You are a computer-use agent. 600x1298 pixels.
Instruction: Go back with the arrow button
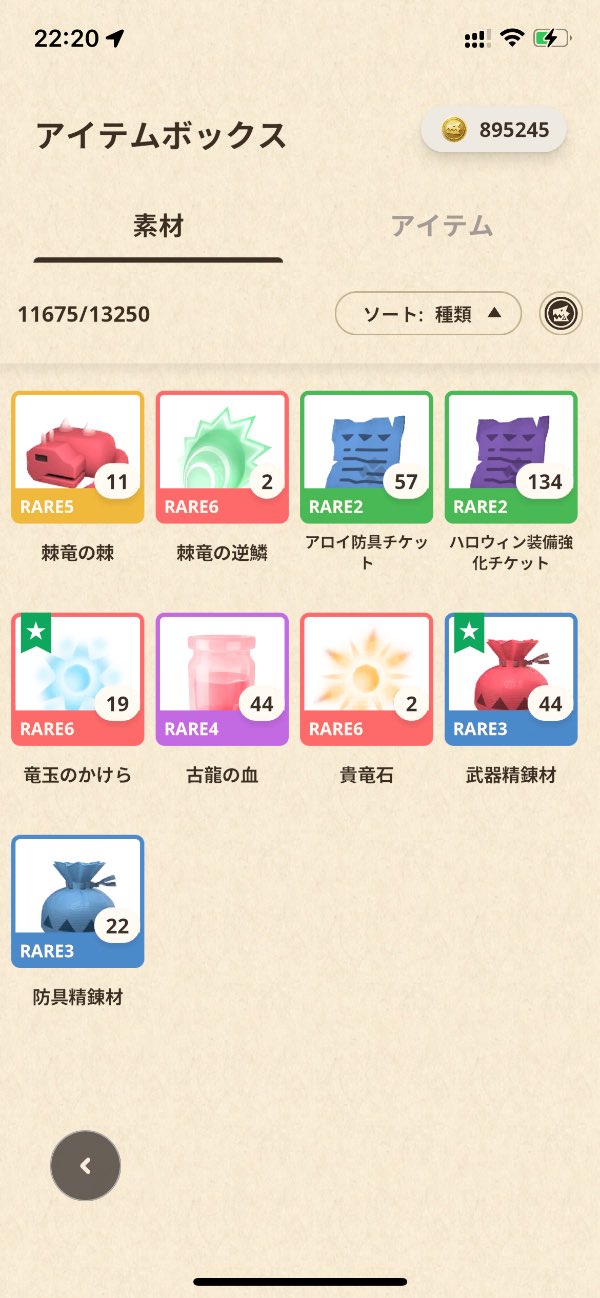[x=85, y=1165]
